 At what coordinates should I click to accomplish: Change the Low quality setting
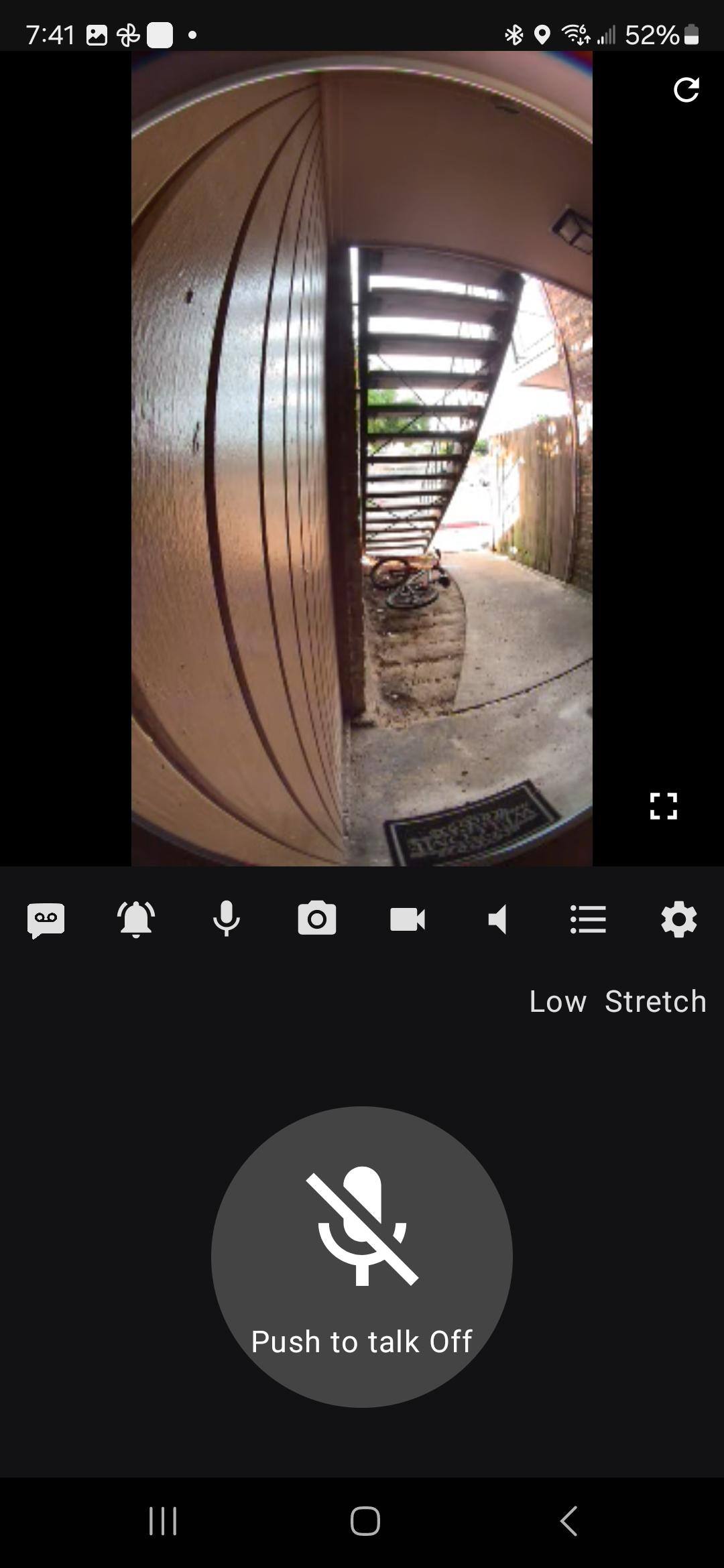558,1002
